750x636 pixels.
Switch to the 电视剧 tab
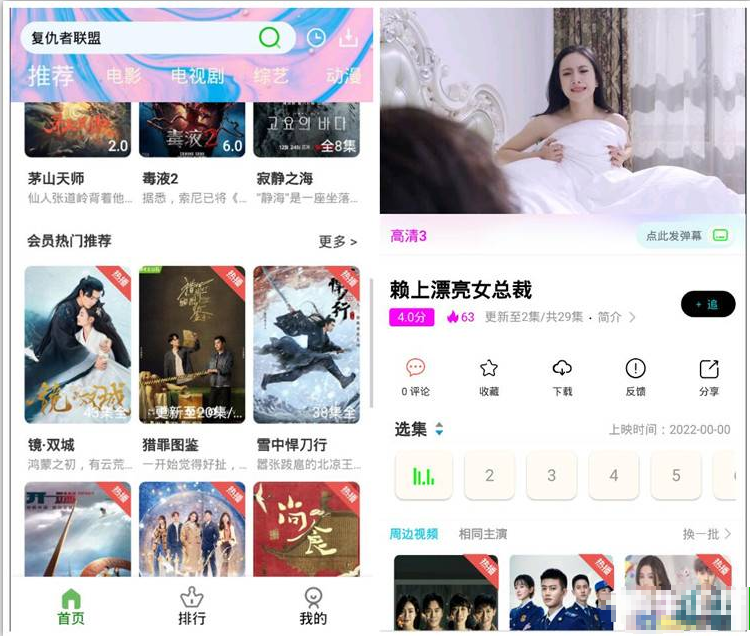(x=196, y=75)
